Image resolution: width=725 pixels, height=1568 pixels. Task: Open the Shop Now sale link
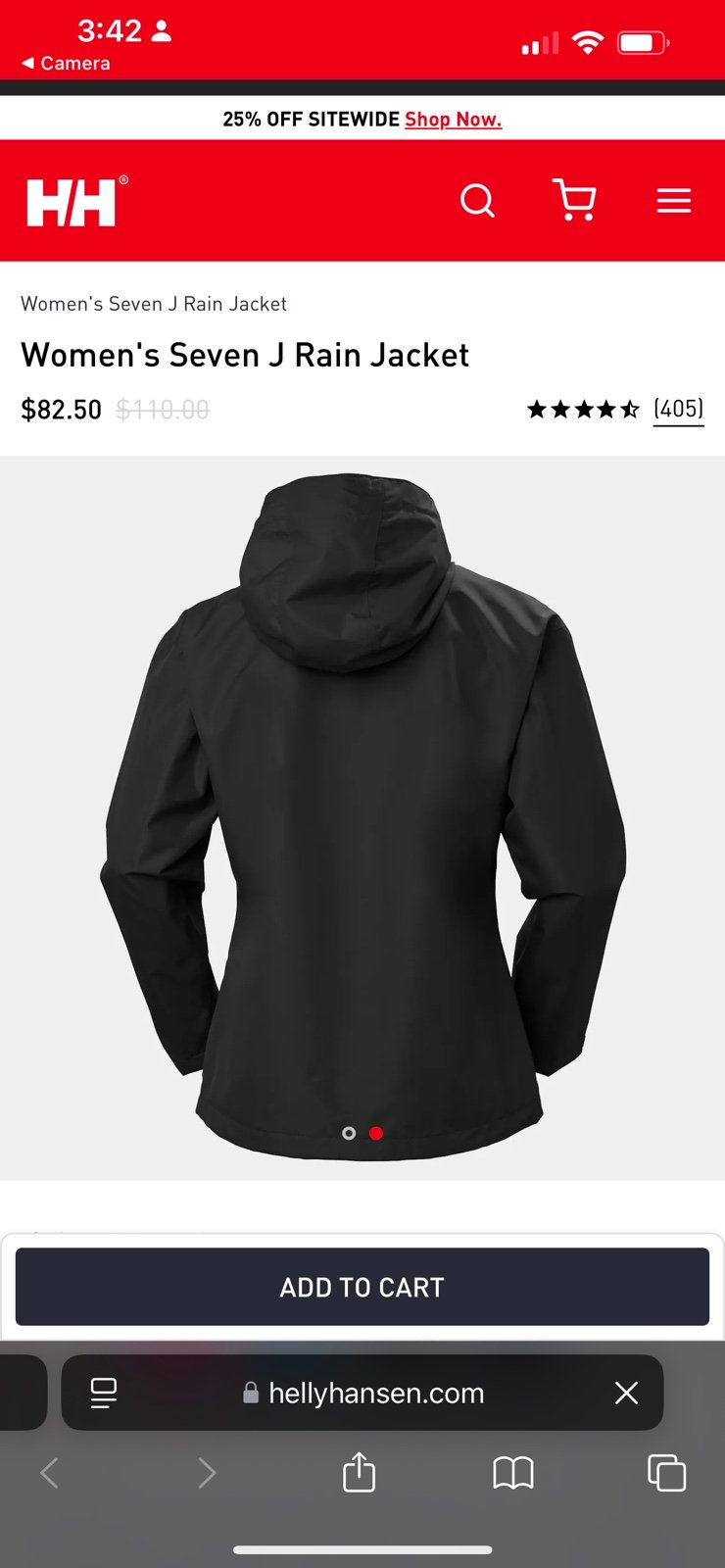(x=453, y=120)
